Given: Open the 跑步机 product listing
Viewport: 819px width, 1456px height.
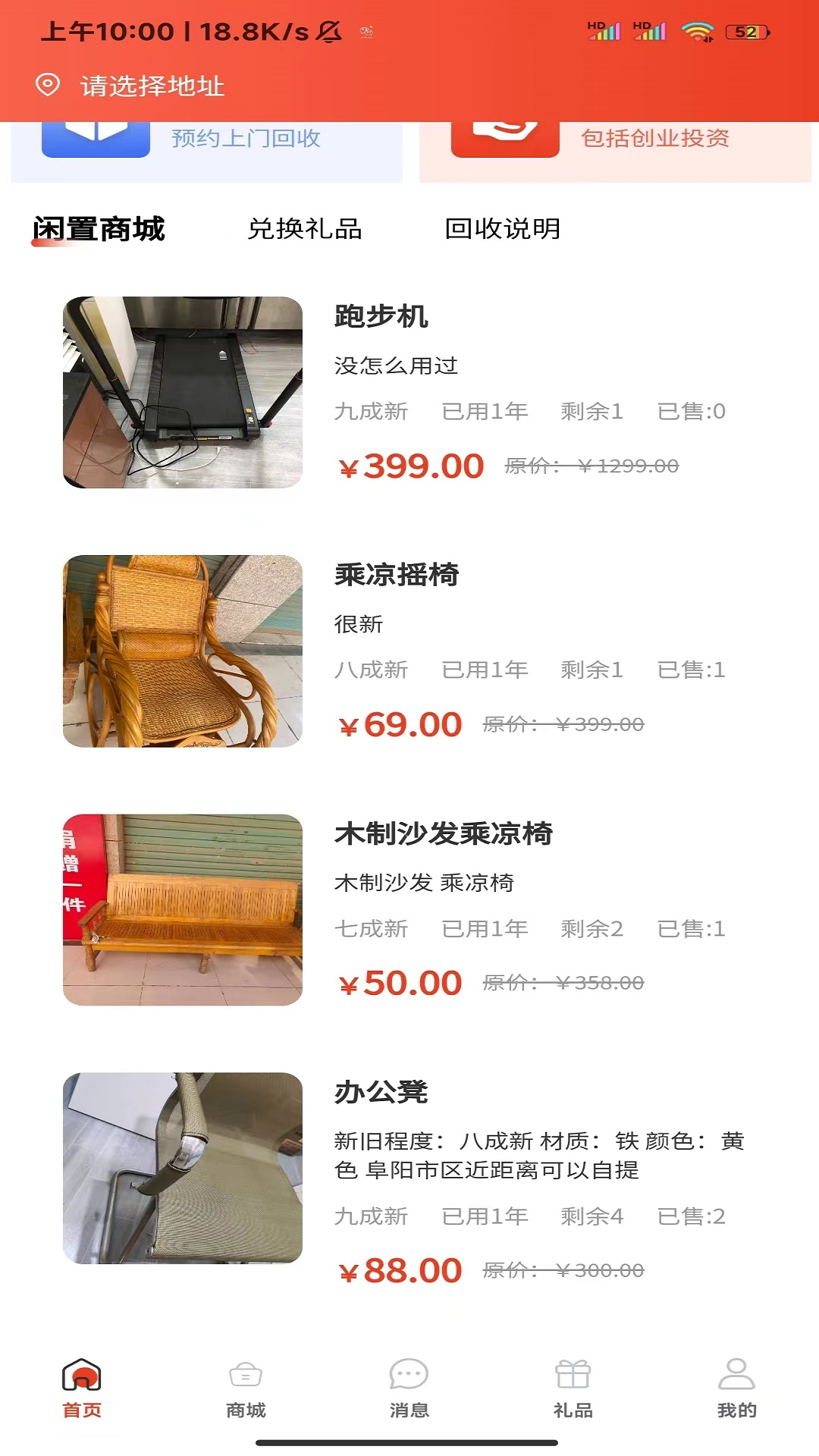Looking at the screenshot, I should [409, 392].
